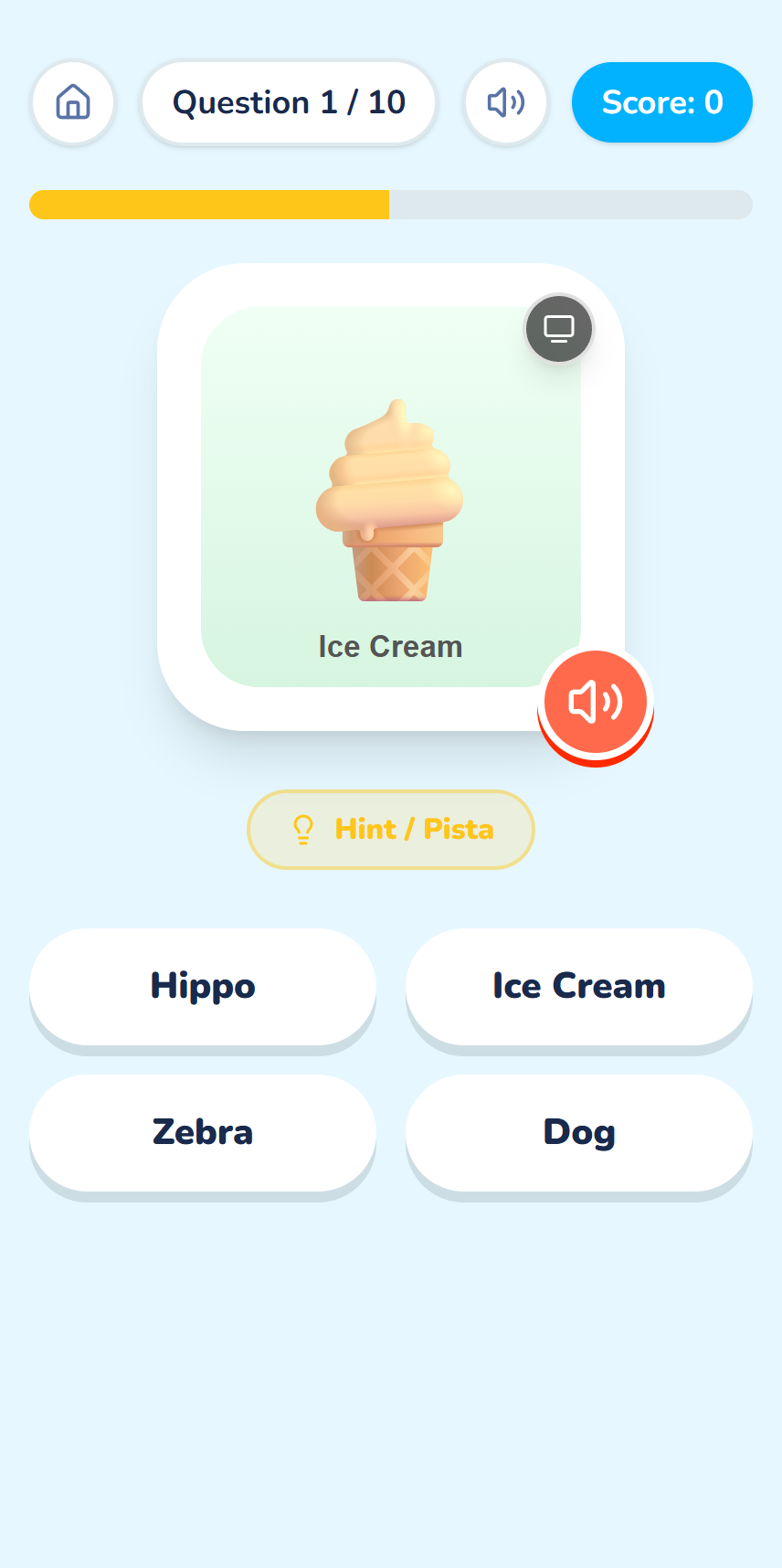782x1568 pixels.
Task: Open the screen icon on the picture card
Action: coord(559,328)
